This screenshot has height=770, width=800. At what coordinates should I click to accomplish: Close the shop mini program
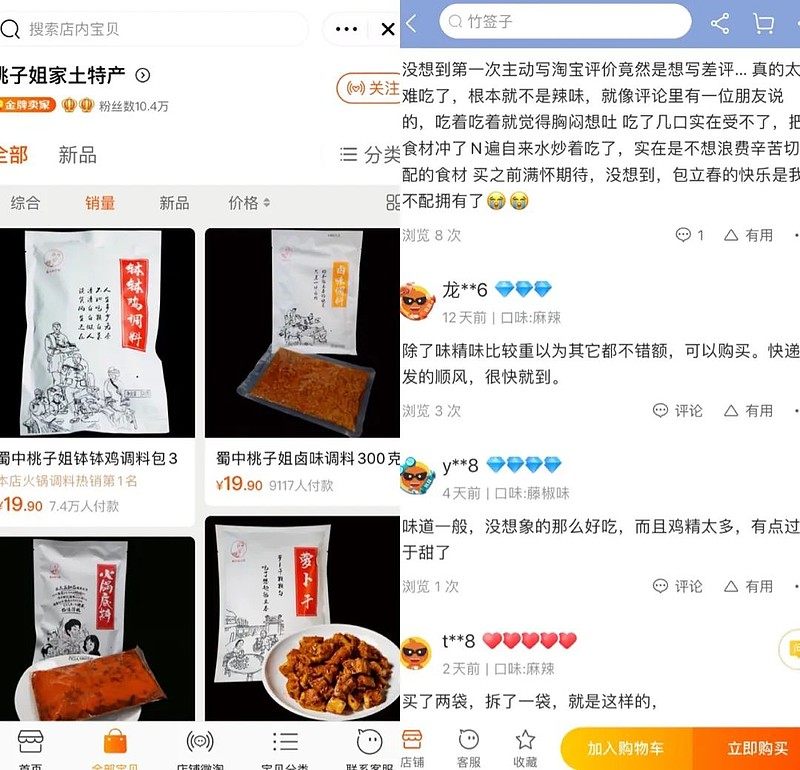point(388,29)
